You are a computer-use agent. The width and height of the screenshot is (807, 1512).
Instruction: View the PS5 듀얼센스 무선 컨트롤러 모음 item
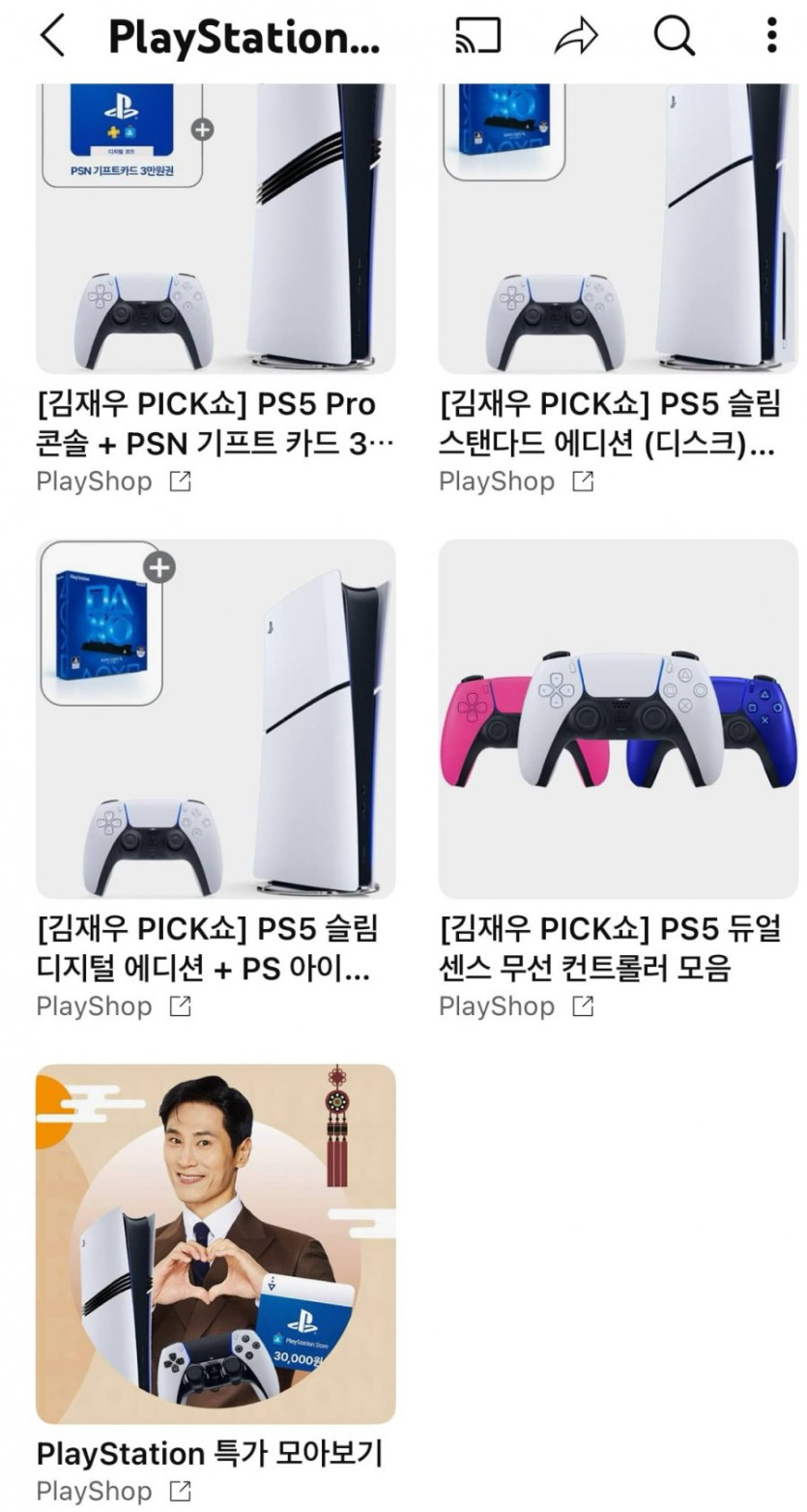(619, 719)
